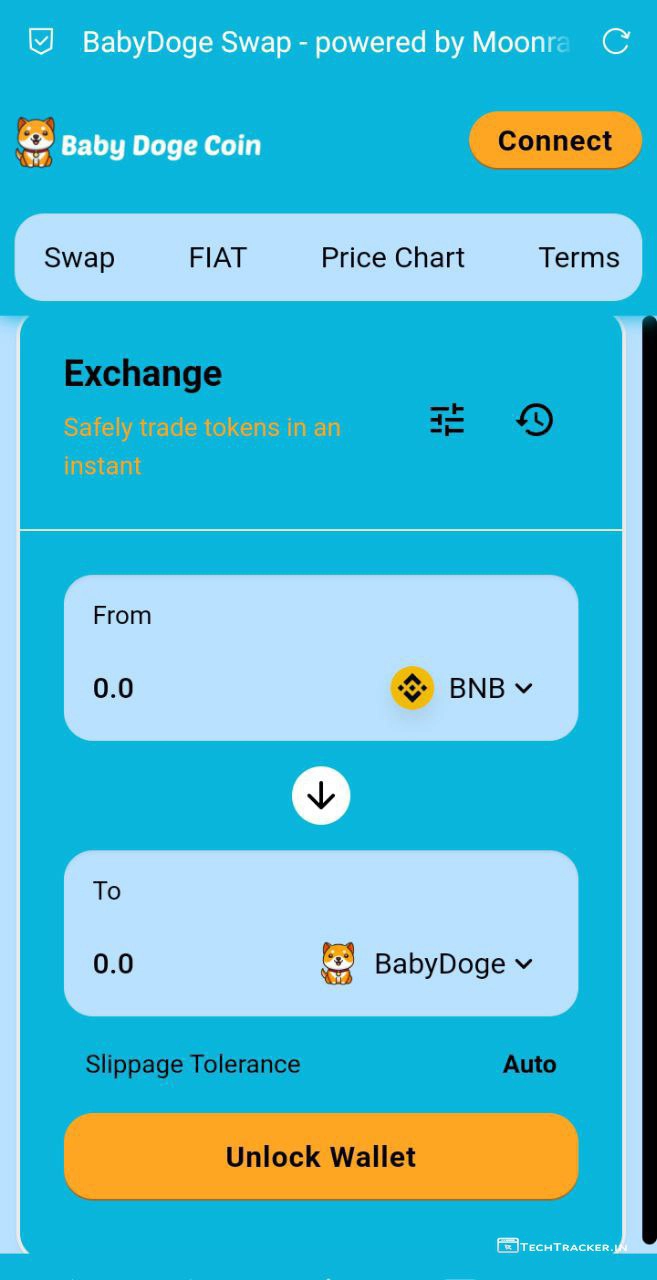Open the FIAT tab
The height and width of the screenshot is (1280, 657).
pos(217,258)
